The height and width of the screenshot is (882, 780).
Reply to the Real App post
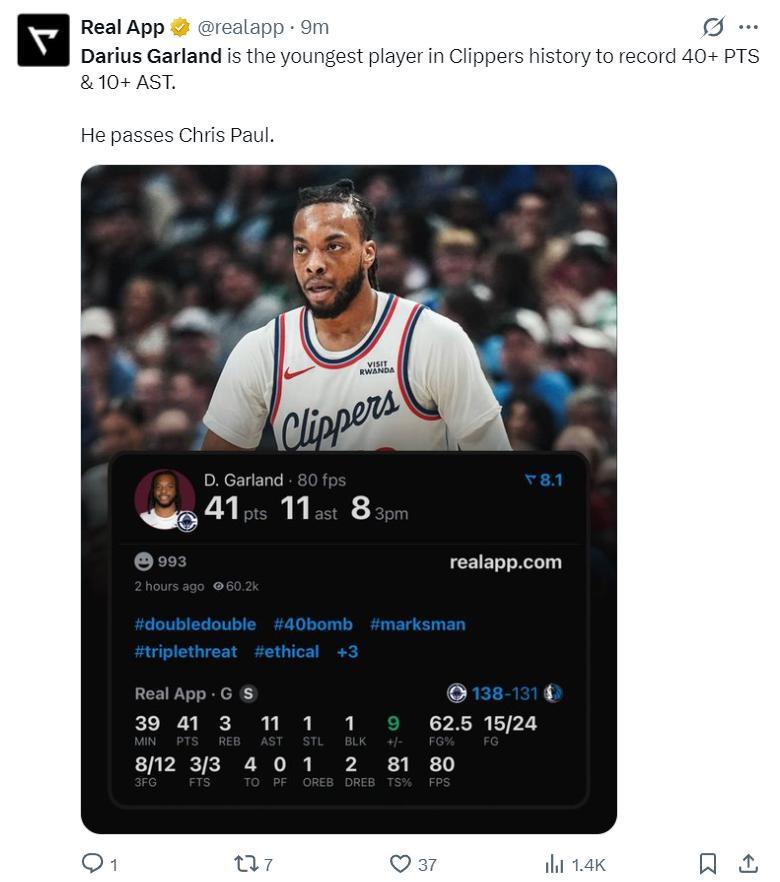pos(92,863)
